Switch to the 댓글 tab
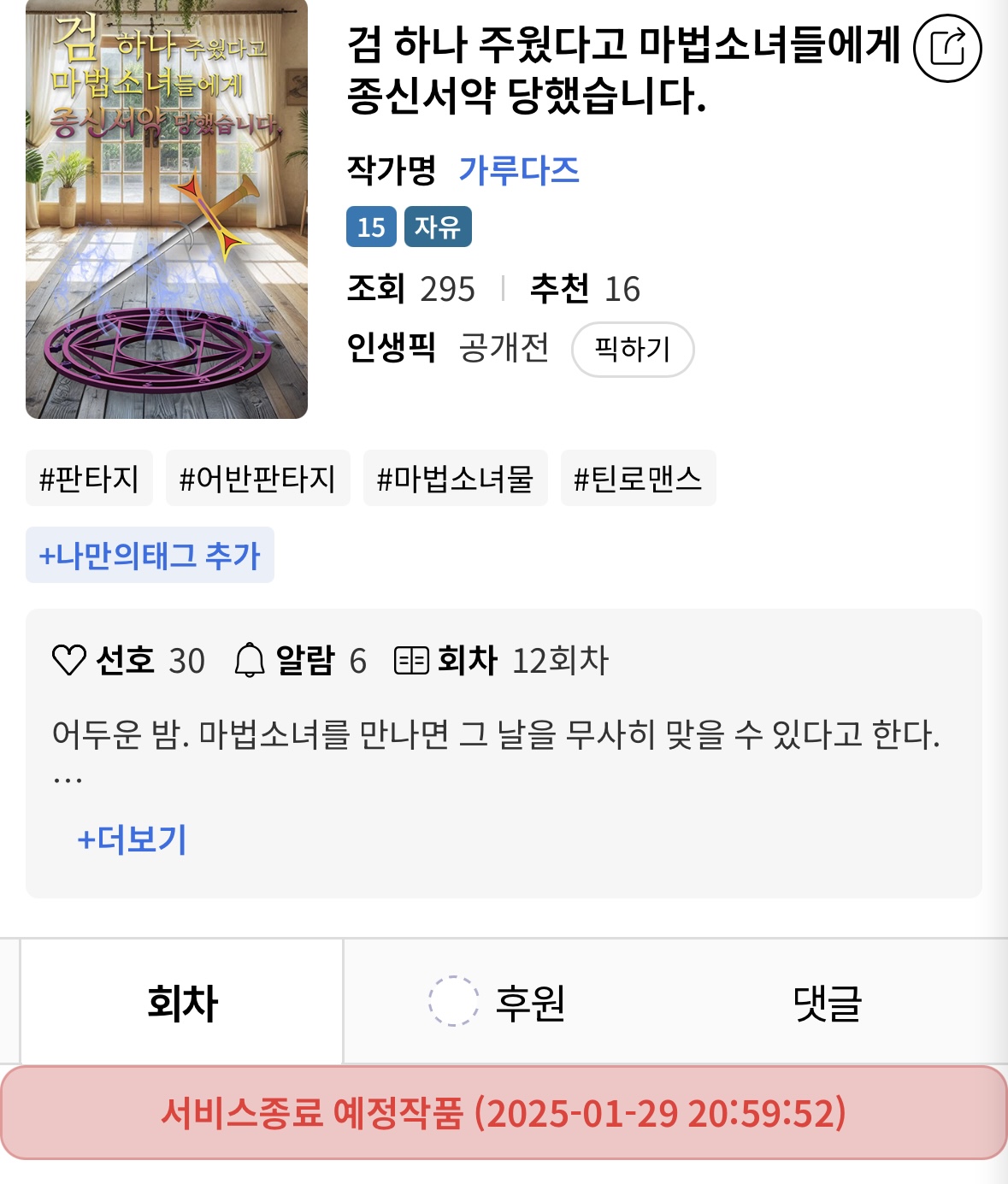The width and height of the screenshot is (1008, 1184). (x=827, y=1002)
